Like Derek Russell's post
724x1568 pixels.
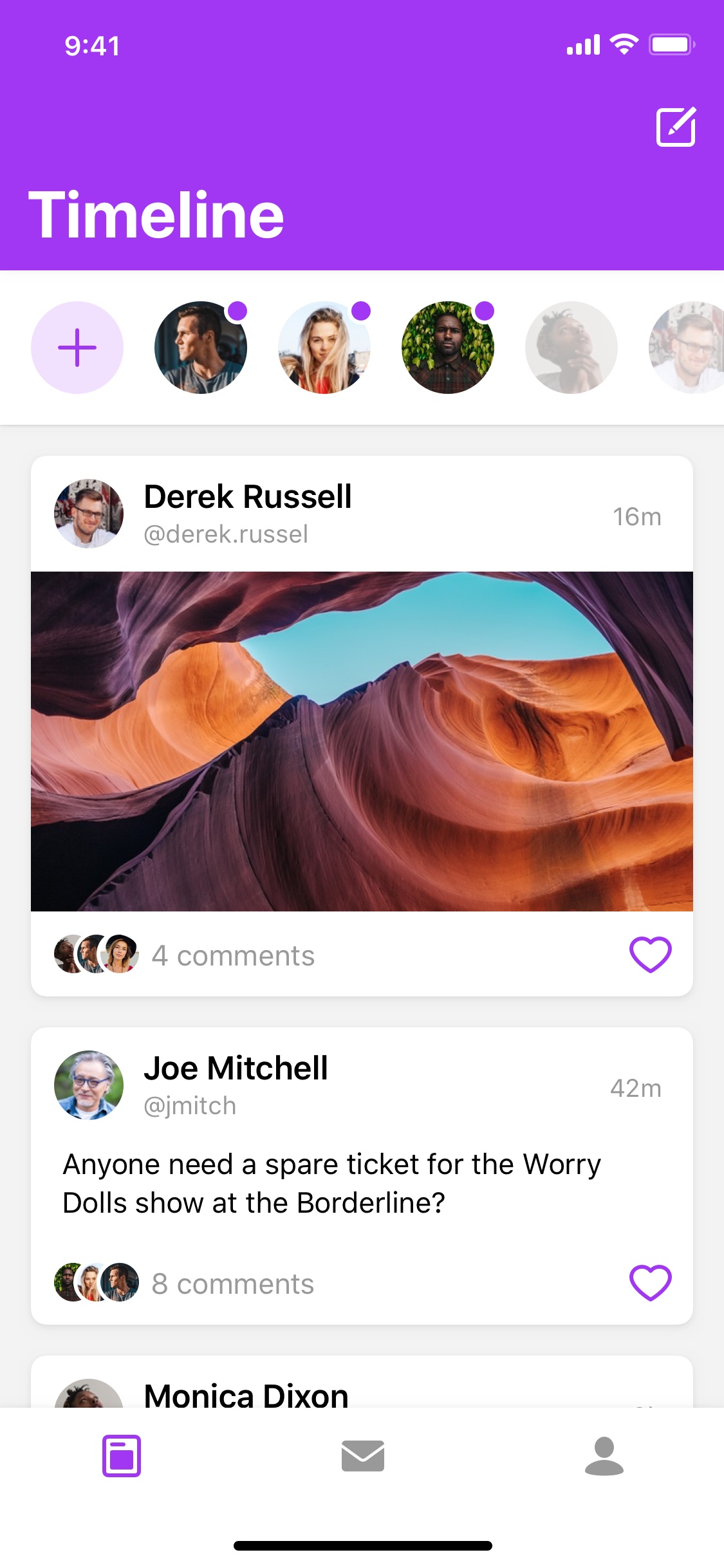650,954
